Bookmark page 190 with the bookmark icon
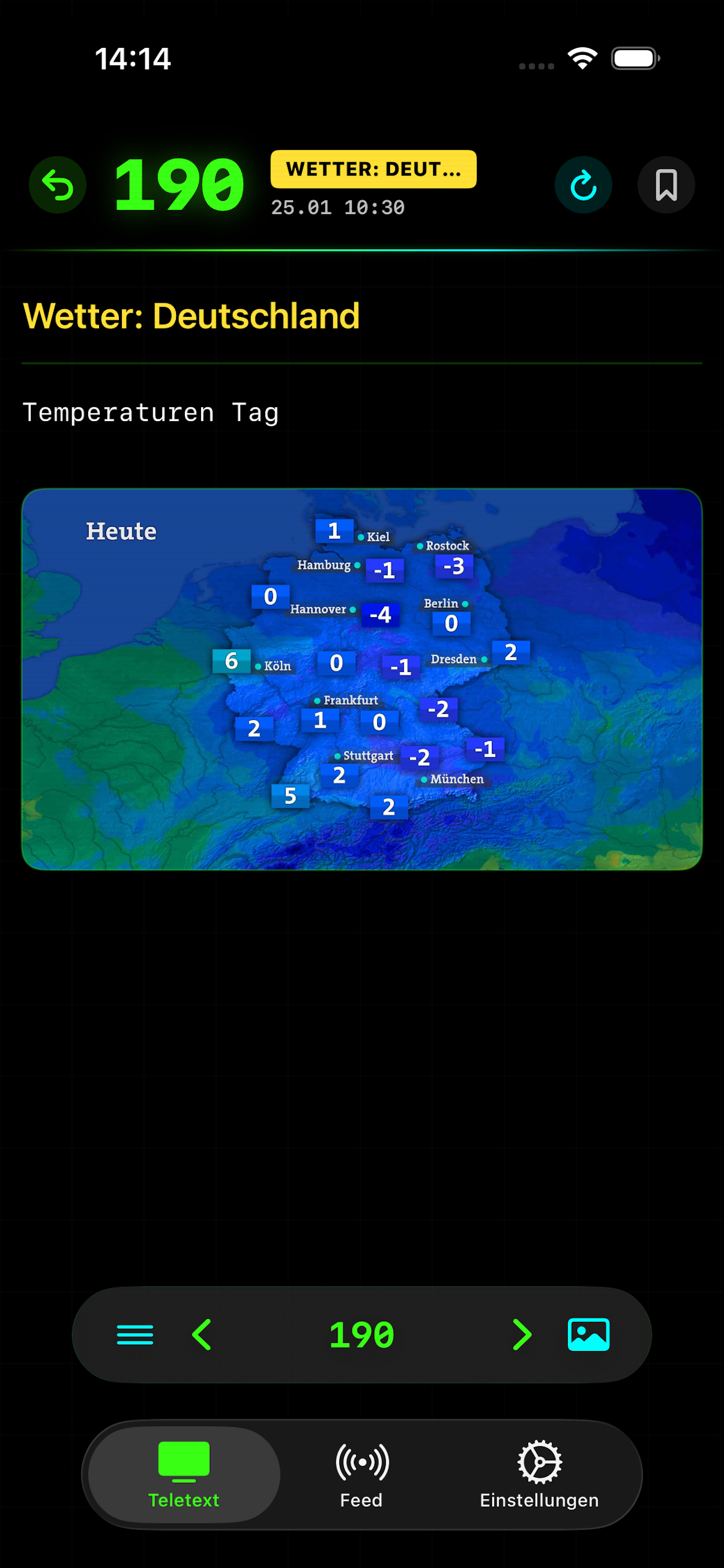724x1568 pixels. pos(666,185)
